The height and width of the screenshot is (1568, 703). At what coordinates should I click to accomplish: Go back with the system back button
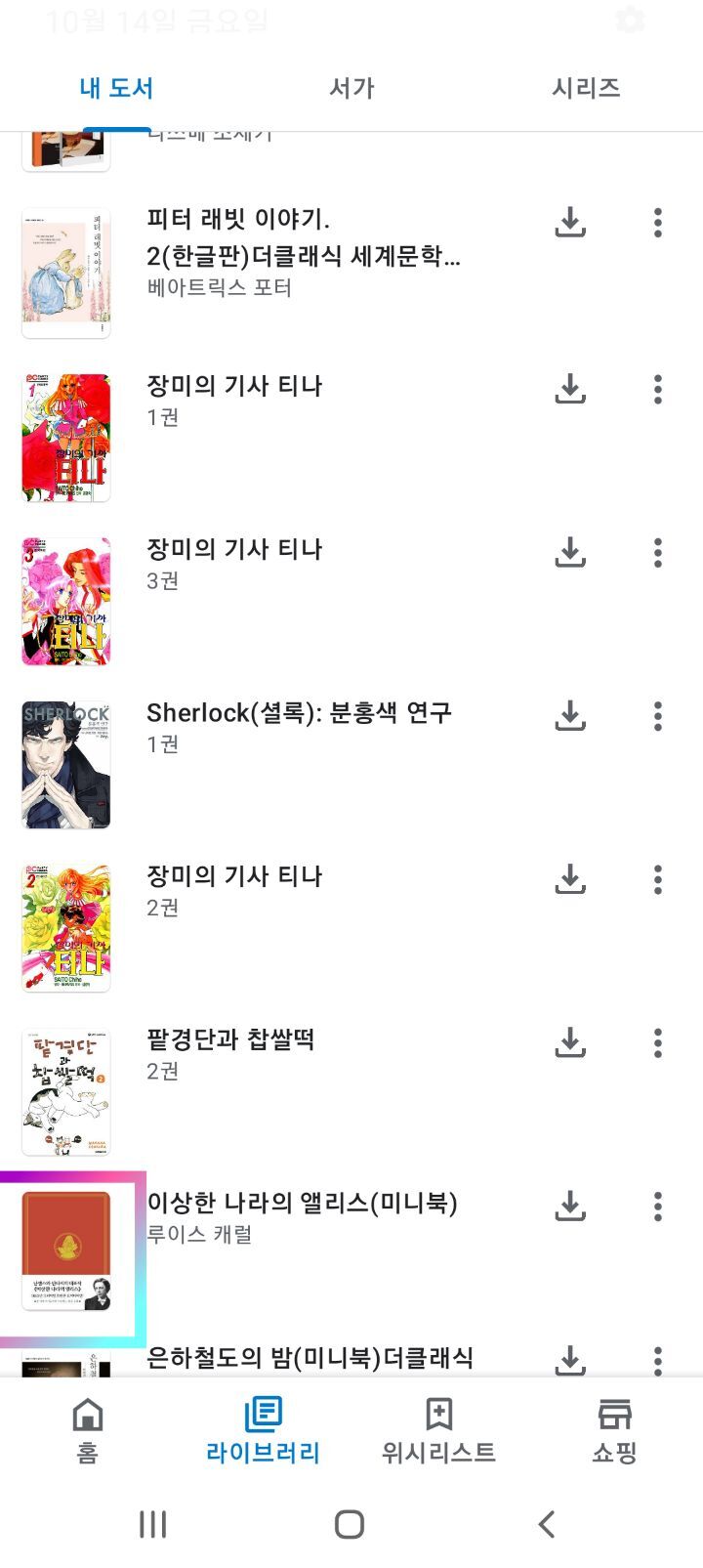click(547, 1524)
